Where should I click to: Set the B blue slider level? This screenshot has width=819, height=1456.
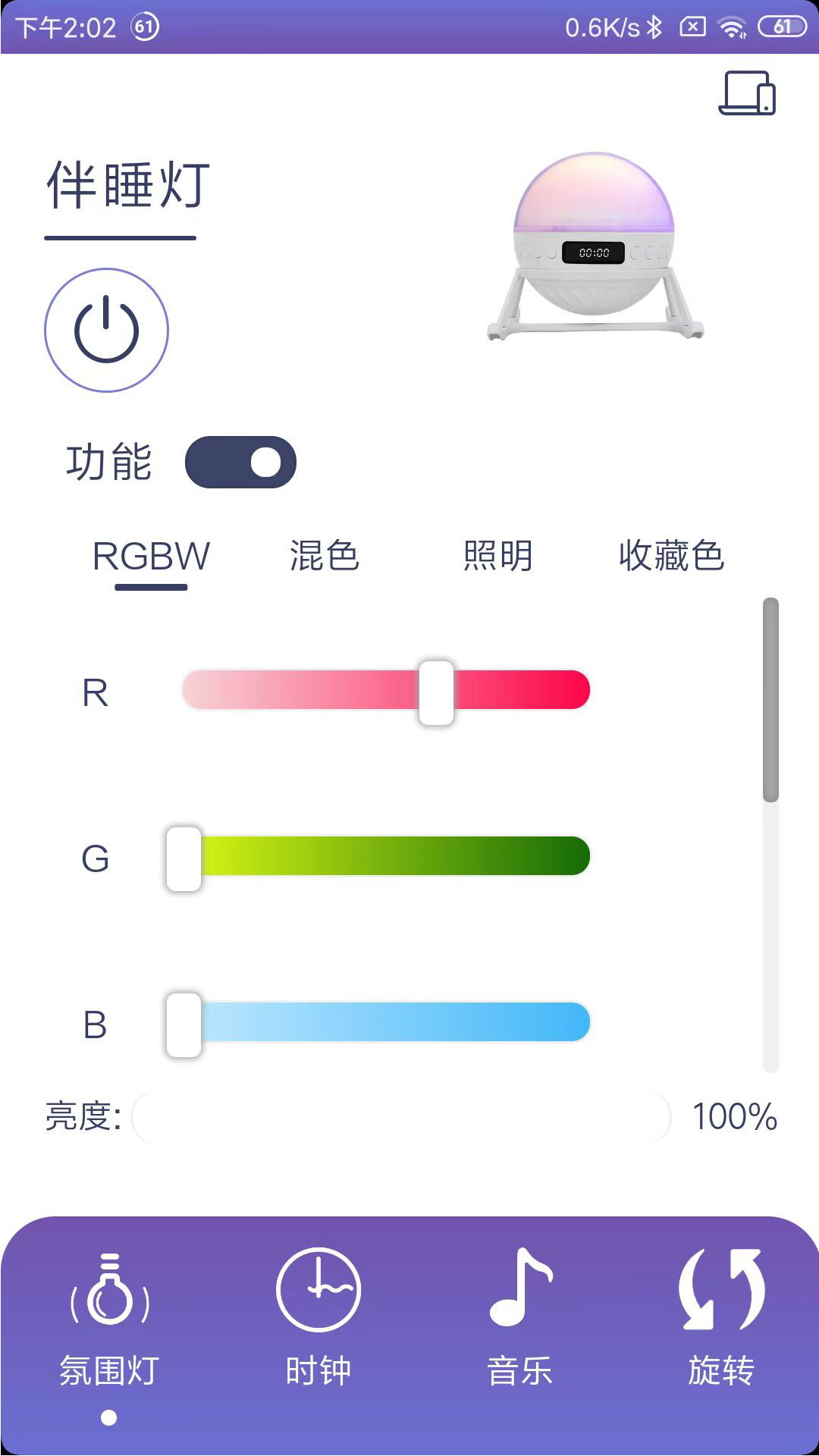[x=184, y=1024]
